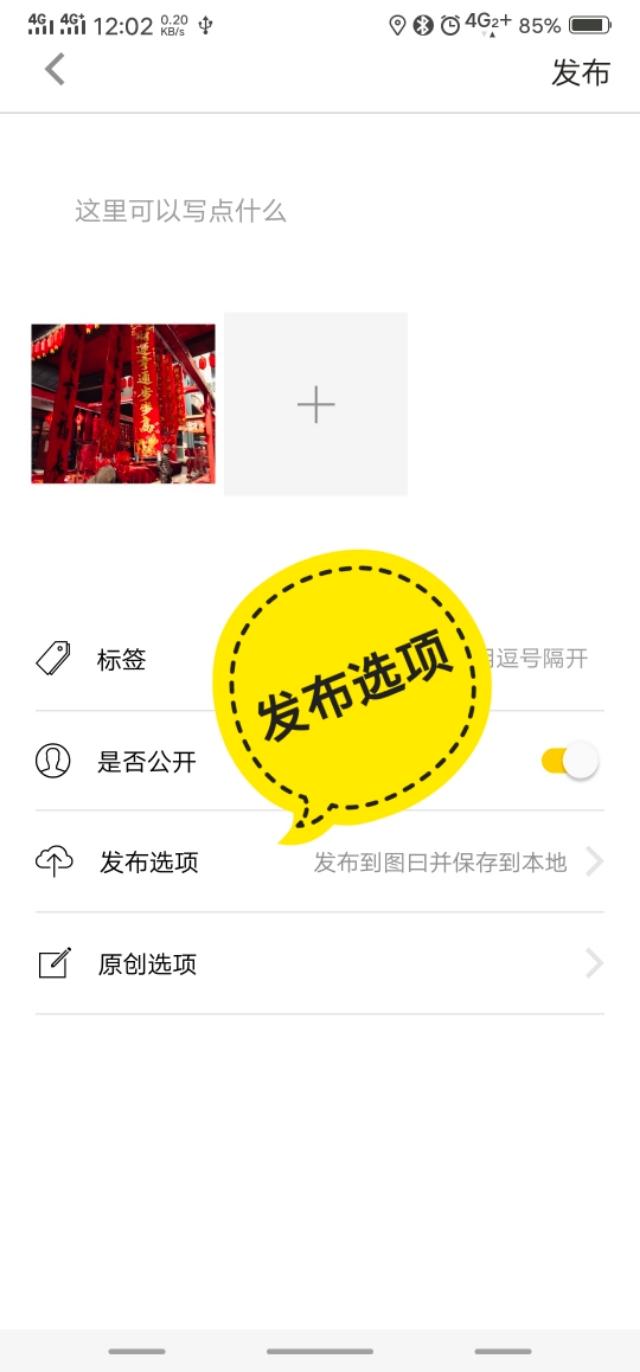Add another photo with the plus tile
Image resolution: width=640 pixels, height=1372 pixels.
[x=316, y=404]
